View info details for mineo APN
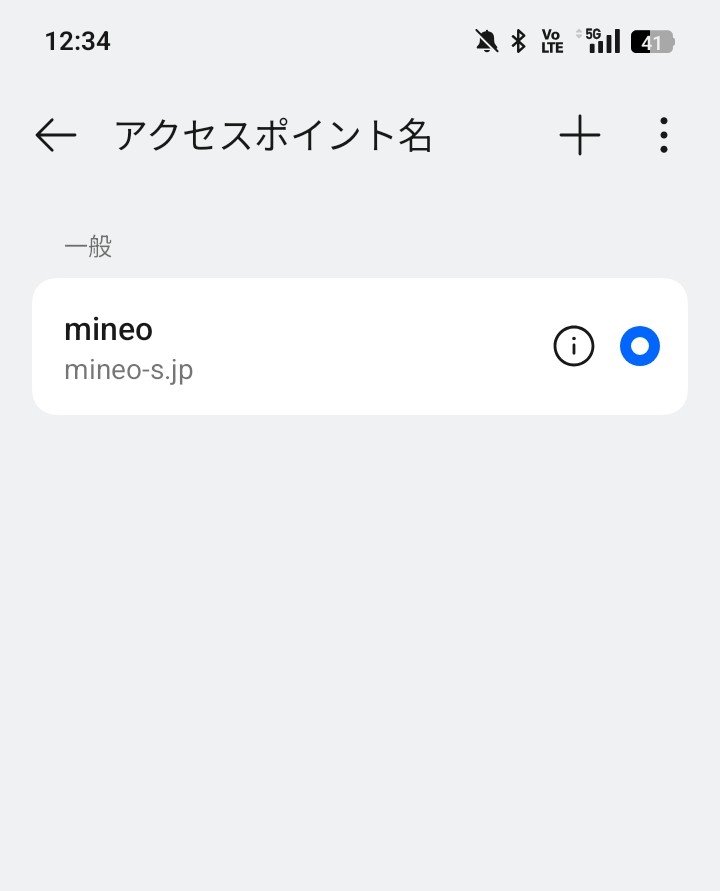Viewport: 720px width, 891px height. (574, 347)
